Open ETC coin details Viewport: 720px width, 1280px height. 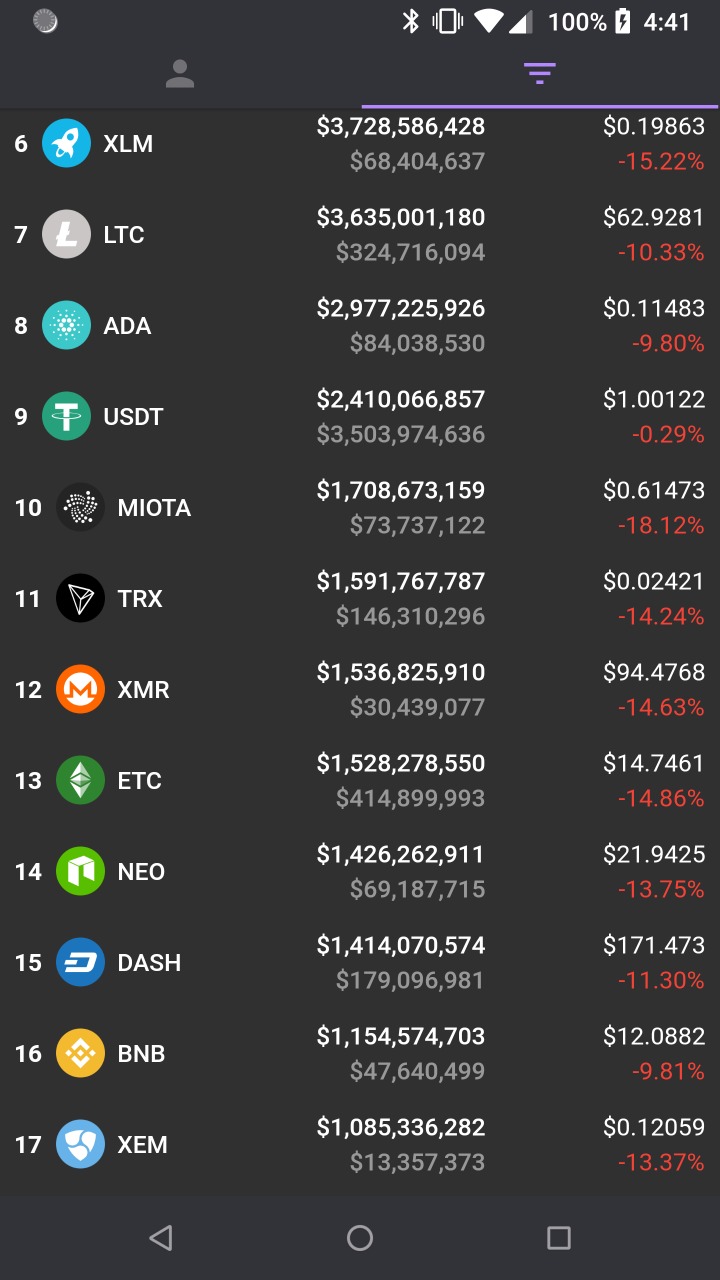coord(360,781)
